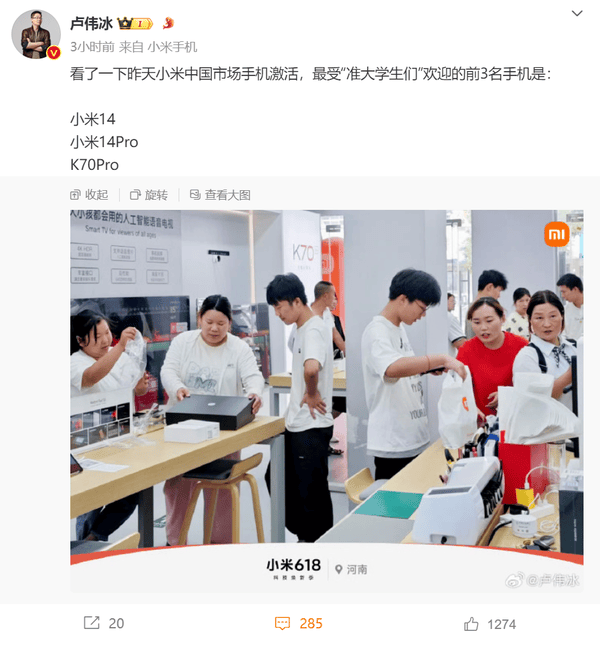This screenshot has height=648, width=600.
Task: Expand the post options chevron
Action: point(576,14)
